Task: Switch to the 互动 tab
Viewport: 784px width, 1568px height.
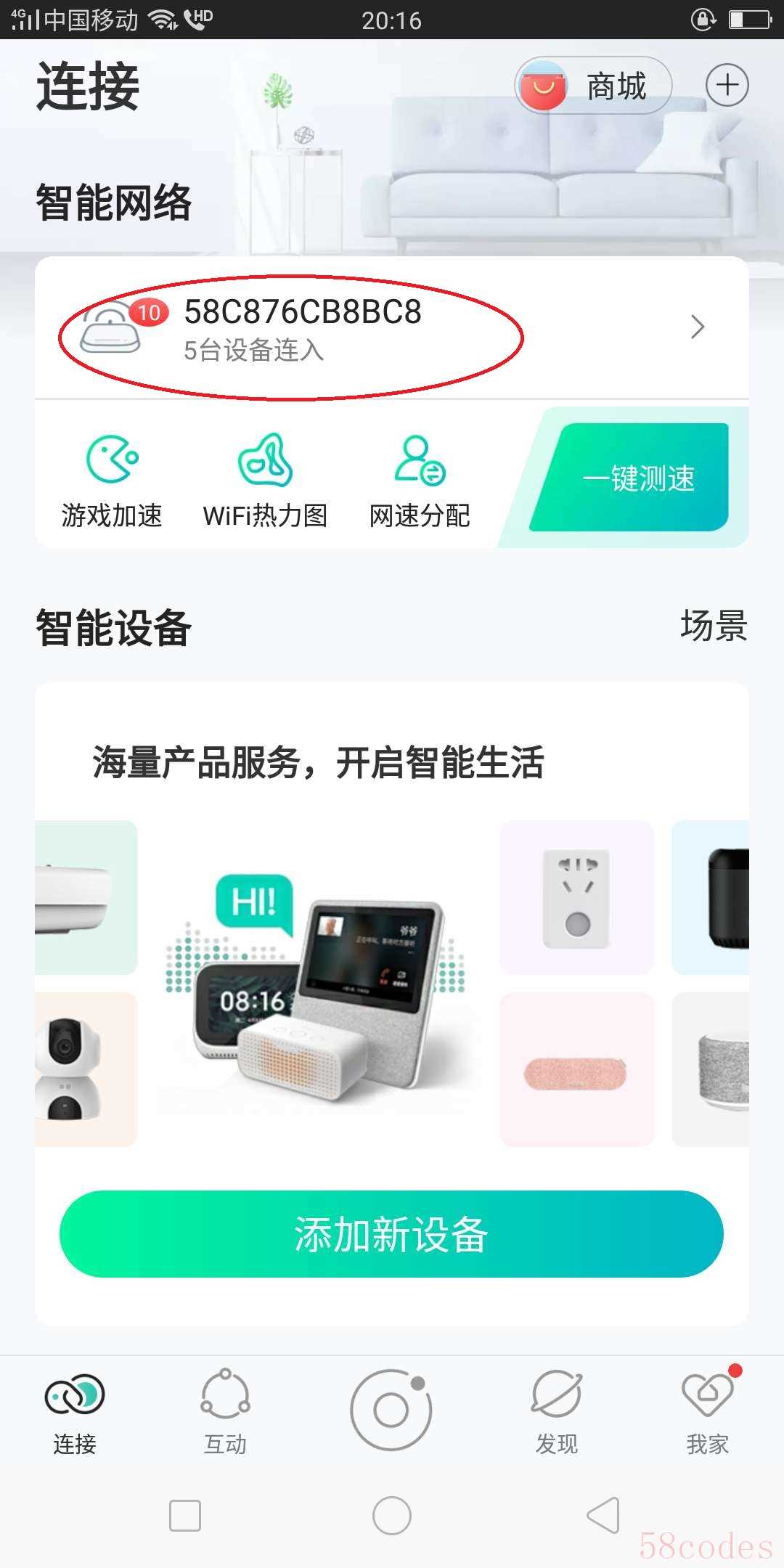Action: tap(225, 1411)
